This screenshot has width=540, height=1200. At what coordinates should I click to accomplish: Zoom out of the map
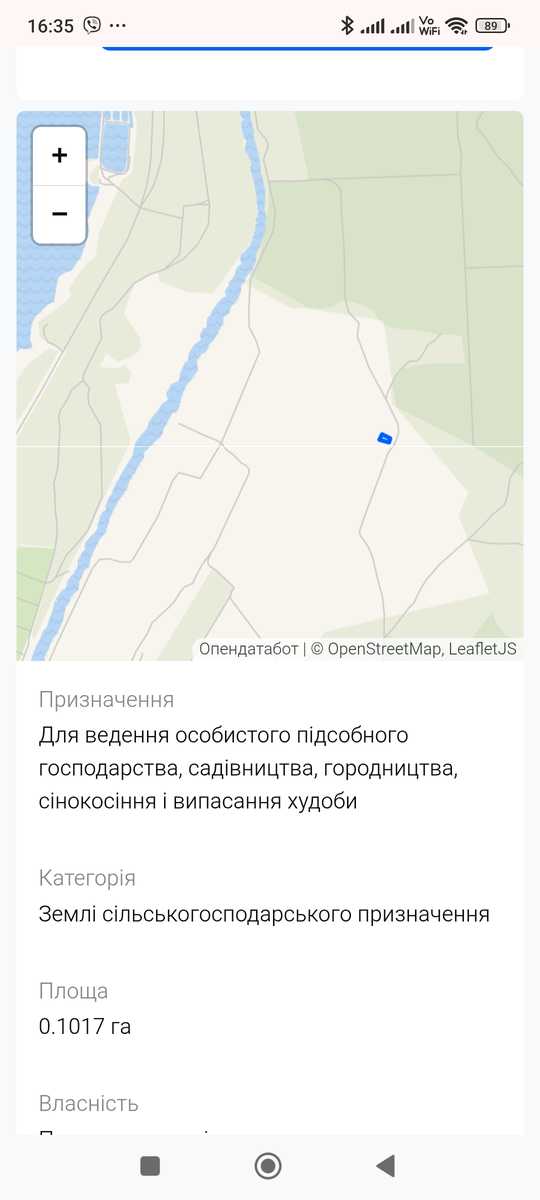pyautogui.click(x=60, y=214)
